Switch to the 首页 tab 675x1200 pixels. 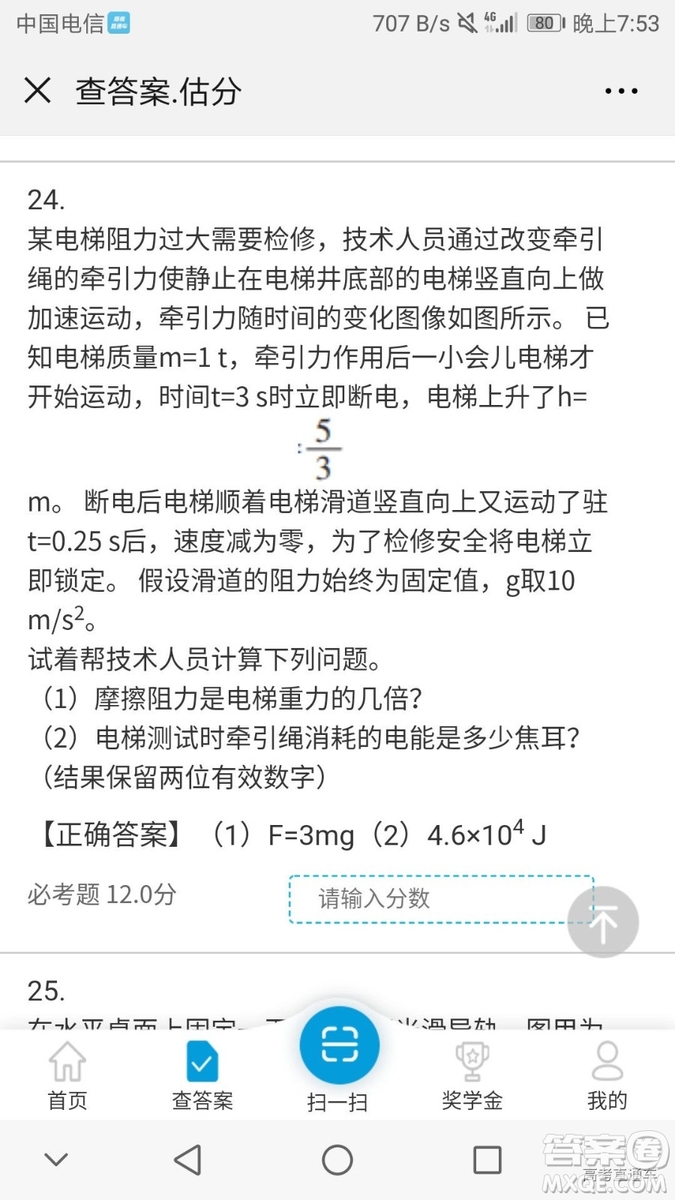coord(68,1074)
